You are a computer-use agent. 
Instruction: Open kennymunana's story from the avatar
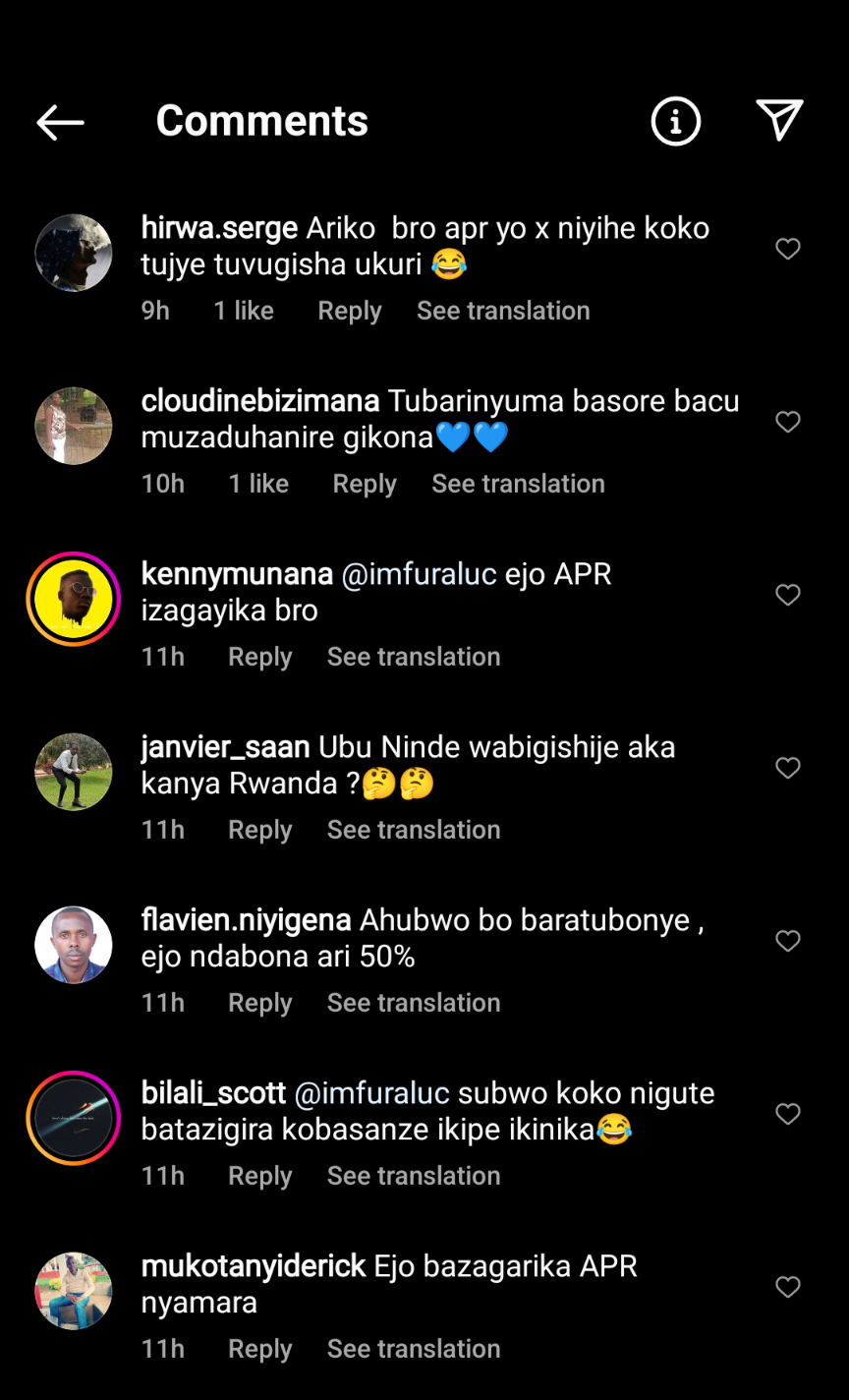pyautogui.click(x=74, y=599)
